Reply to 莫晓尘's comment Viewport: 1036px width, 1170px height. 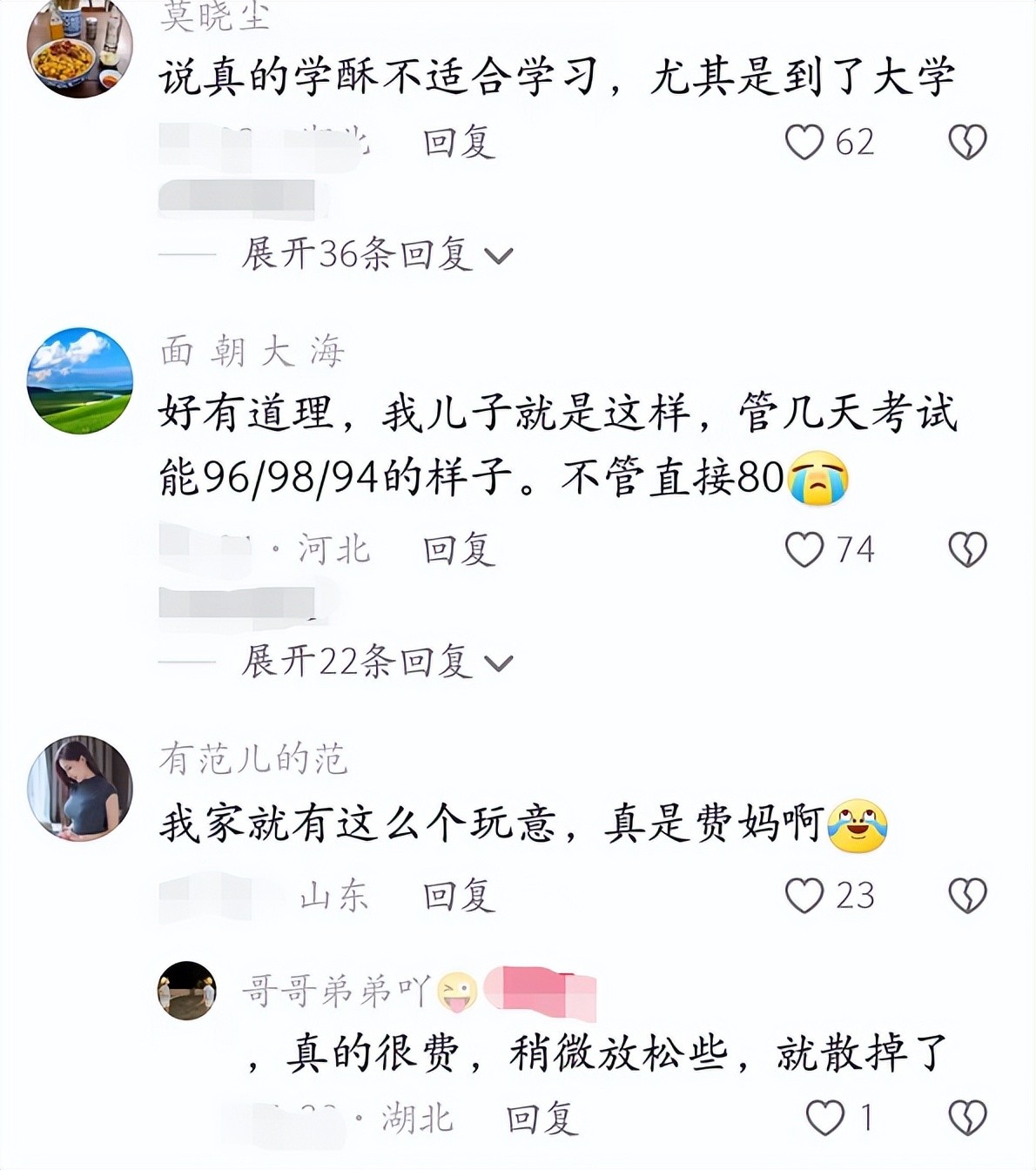pos(459,142)
